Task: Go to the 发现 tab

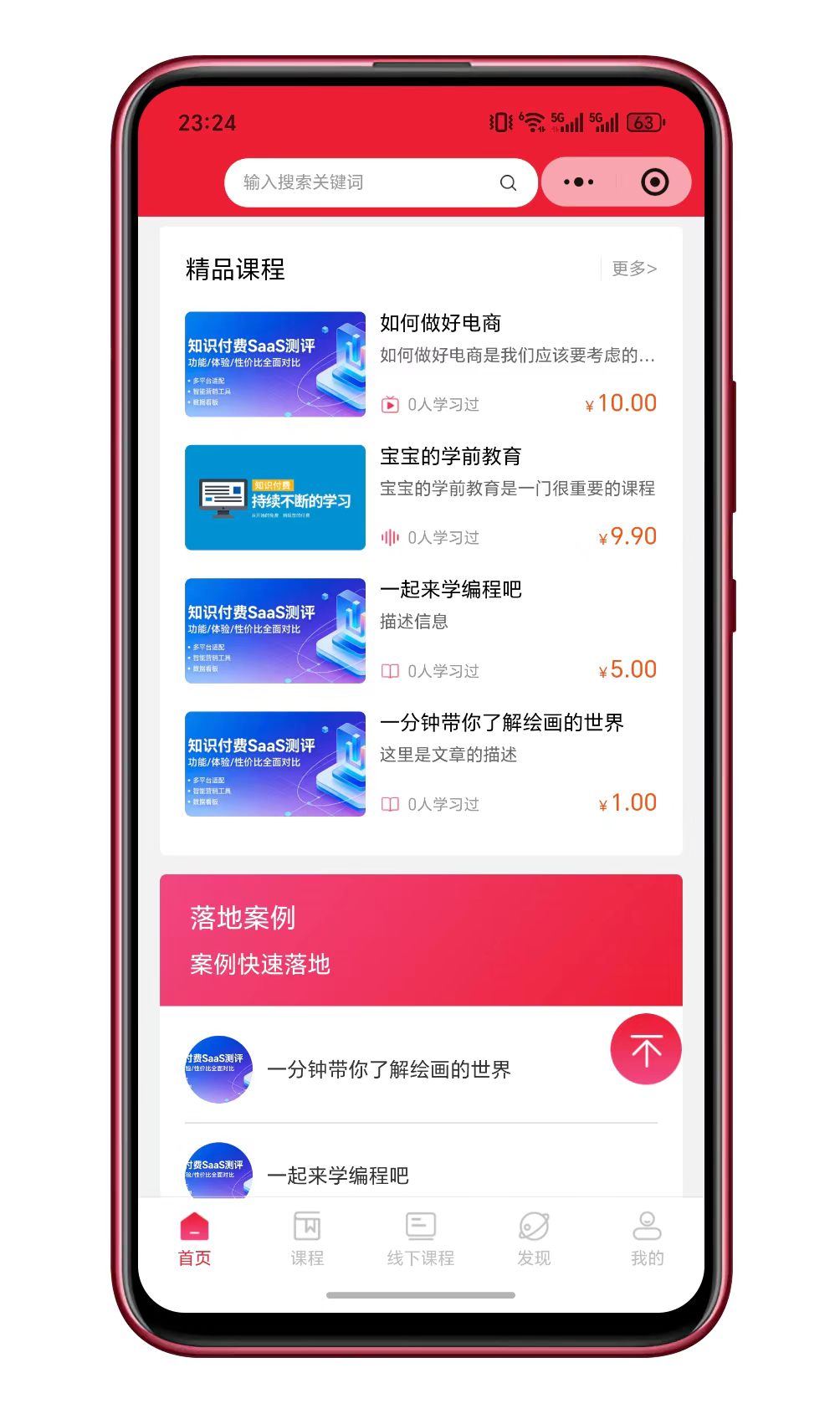Action: [534, 1239]
